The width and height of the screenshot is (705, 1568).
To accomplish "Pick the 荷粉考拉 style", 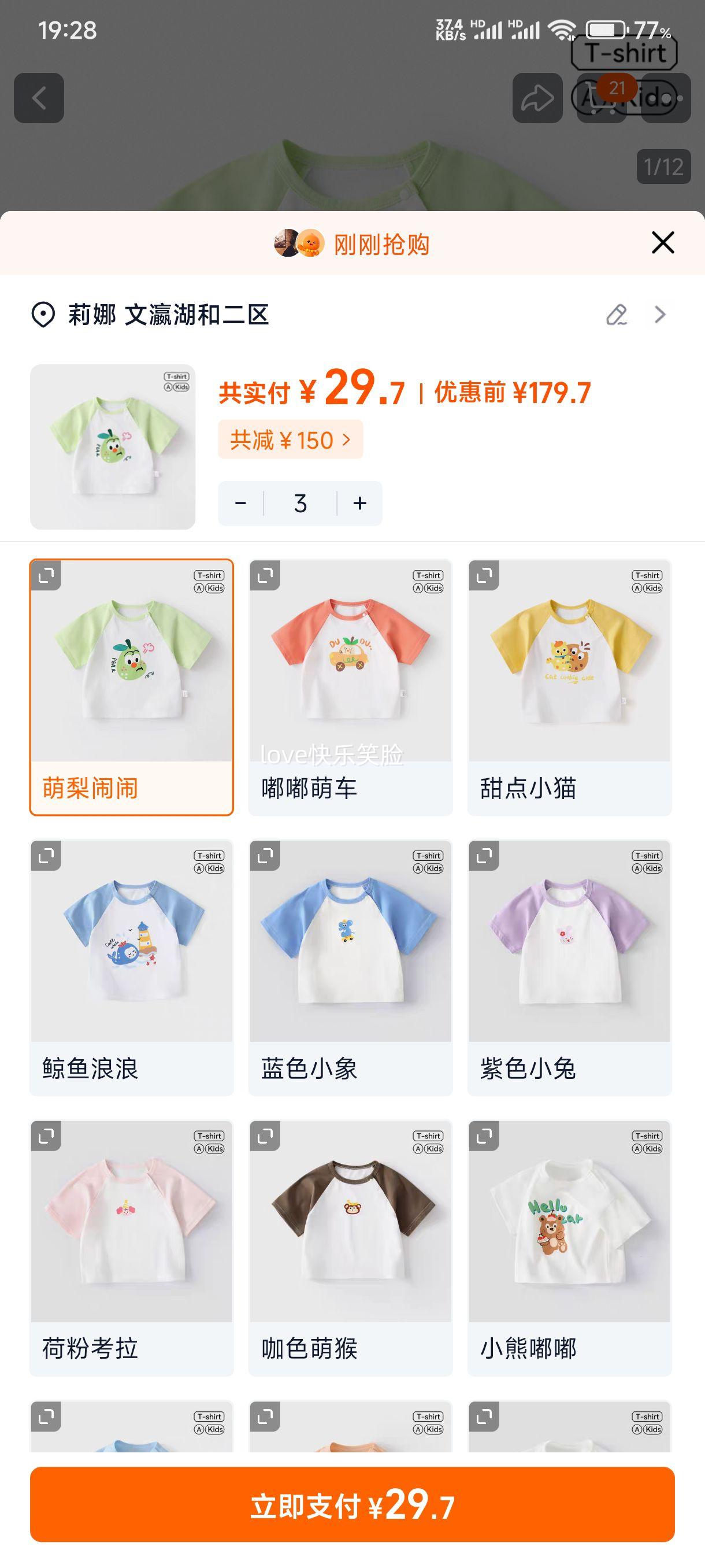I will pyautogui.click(x=131, y=1247).
